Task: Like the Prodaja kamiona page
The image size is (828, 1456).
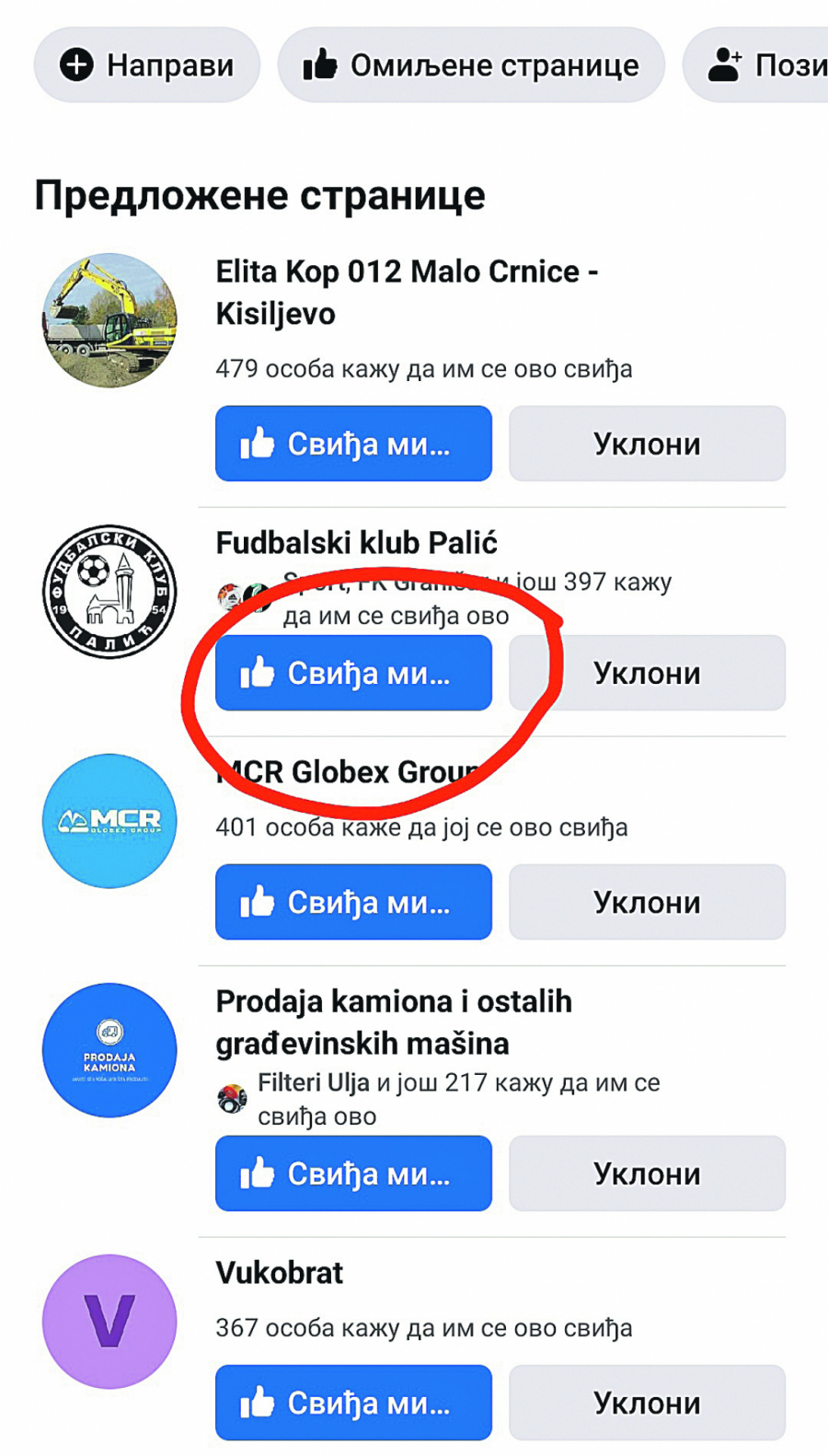Action: pos(353,1173)
